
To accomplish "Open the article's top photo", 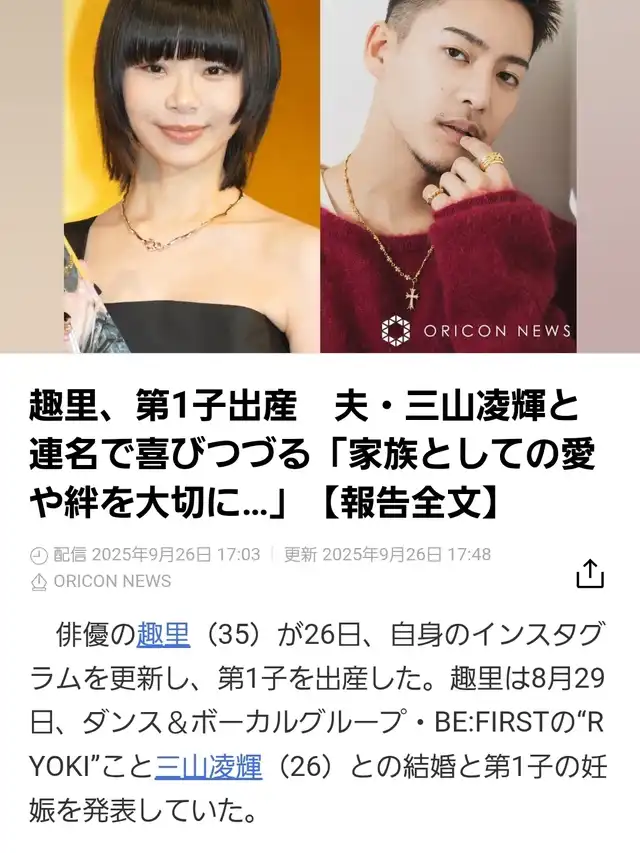I will [x=320, y=176].
